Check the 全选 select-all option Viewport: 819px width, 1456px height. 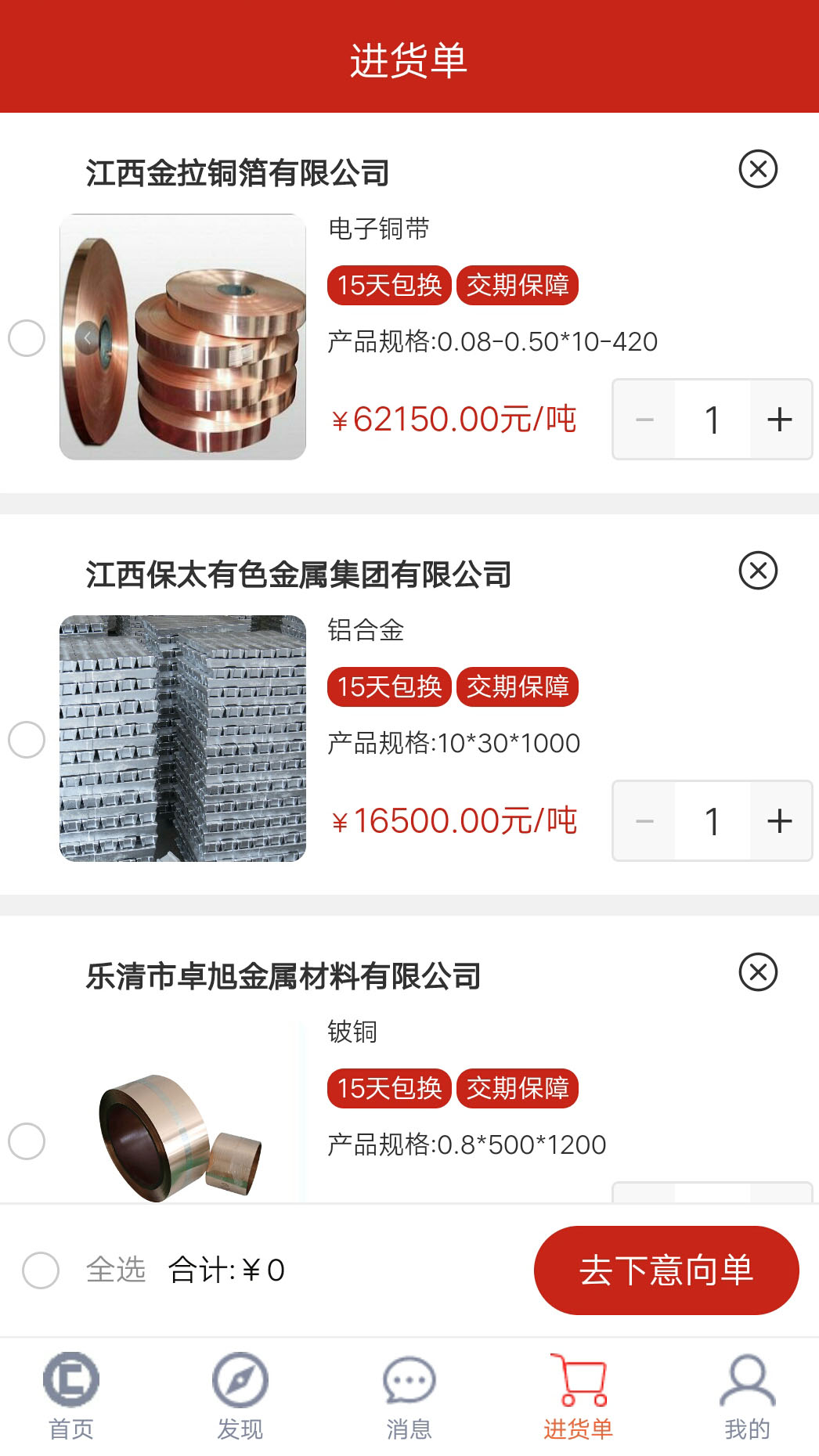(41, 1270)
